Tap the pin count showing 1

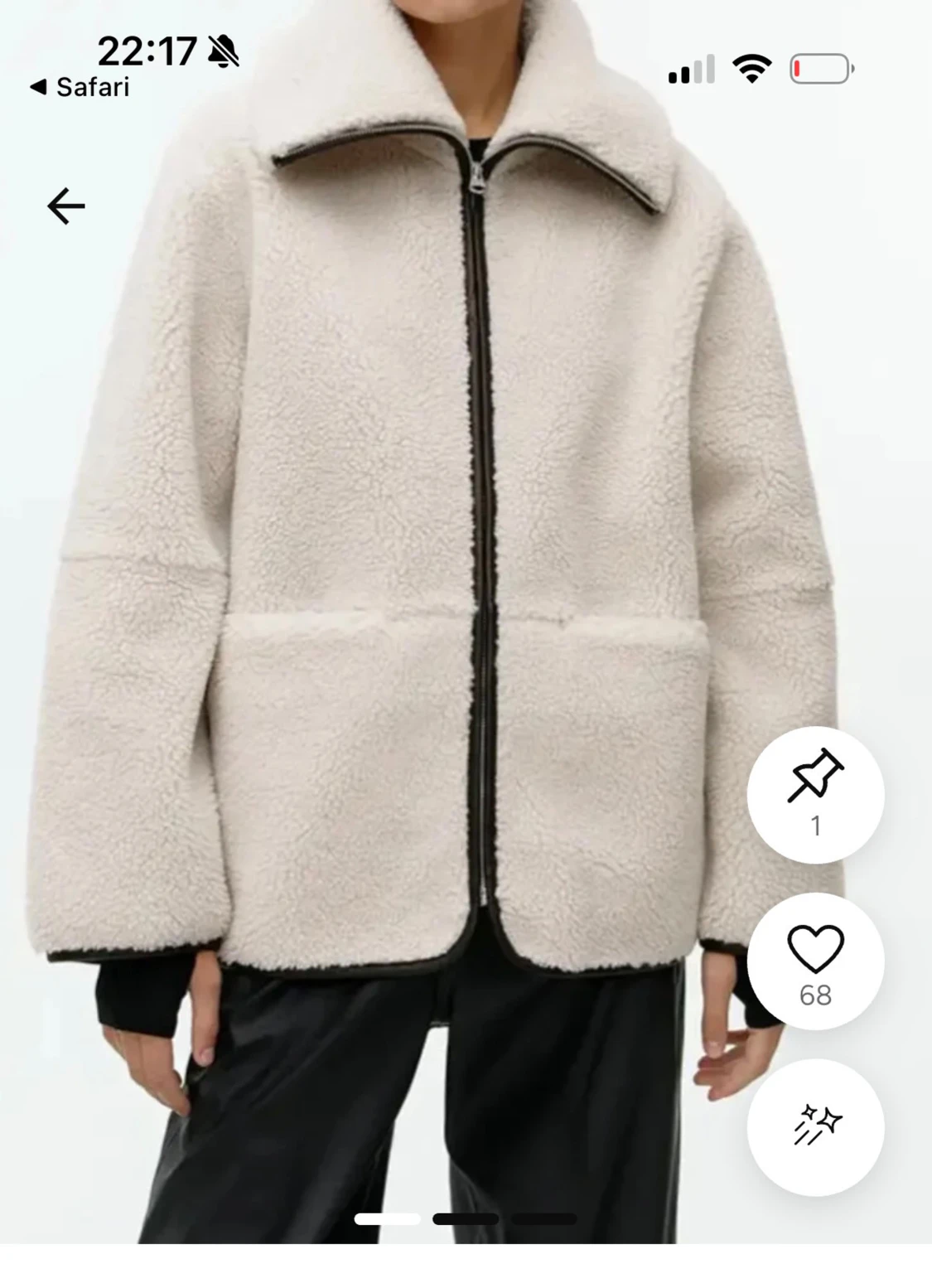(x=815, y=823)
